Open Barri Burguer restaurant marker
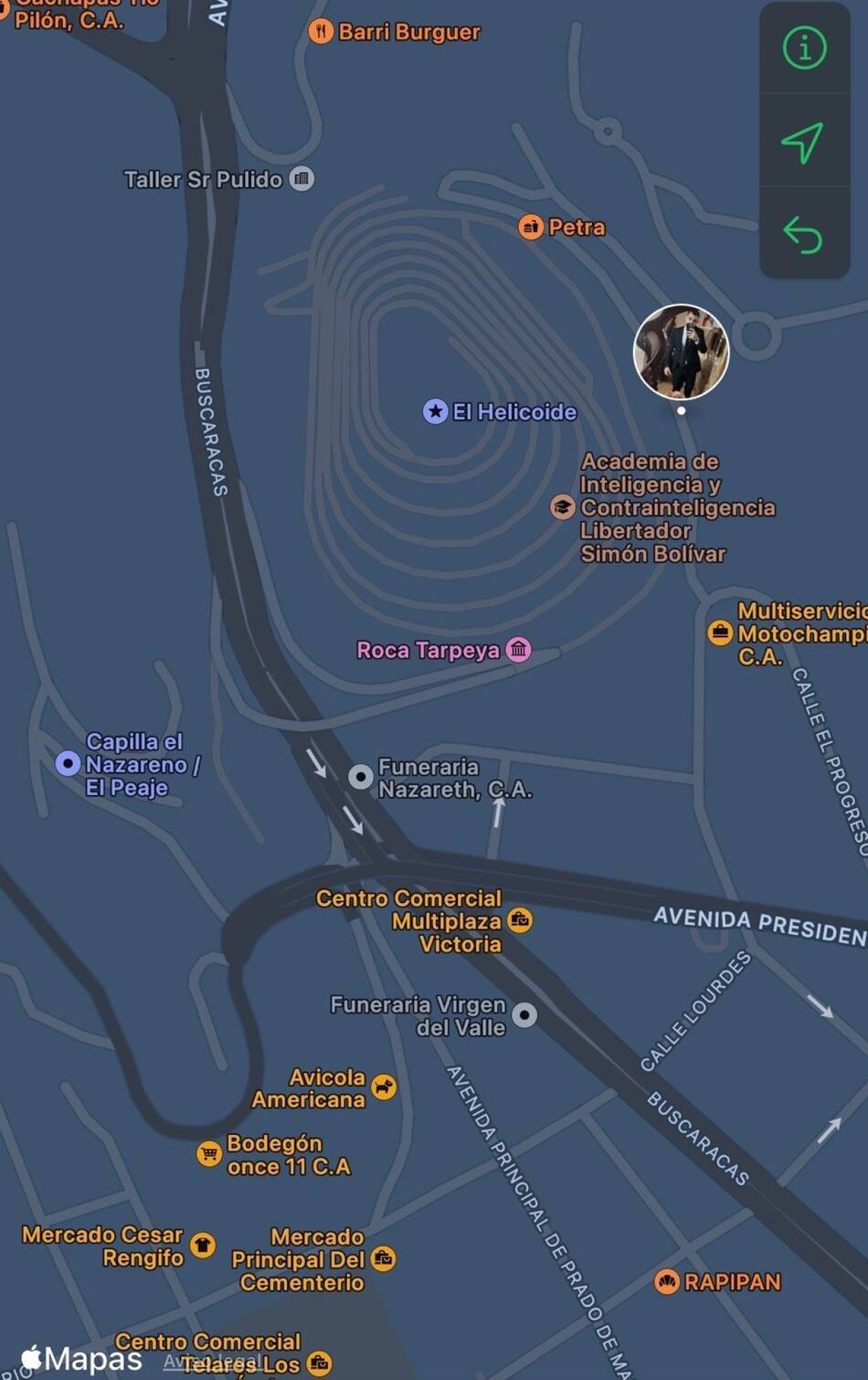This screenshot has width=868, height=1380. (x=321, y=32)
